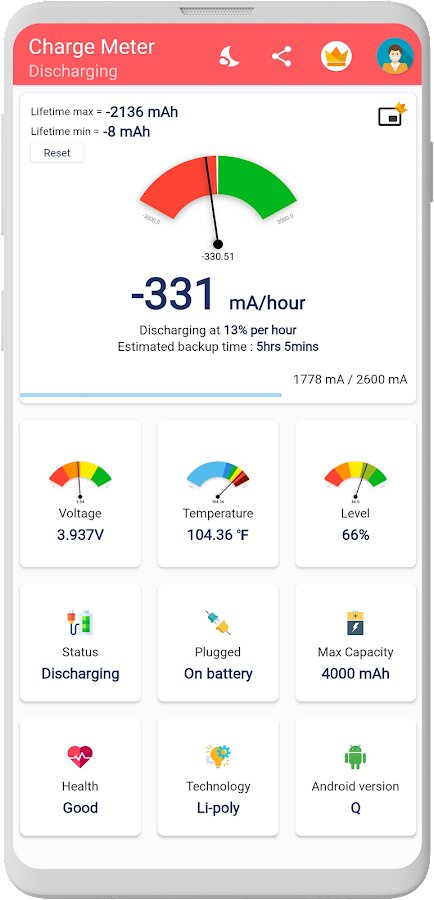Viewport: 434px width, 900px height.
Task: Share the charge meter stats
Action: pyautogui.click(x=281, y=56)
